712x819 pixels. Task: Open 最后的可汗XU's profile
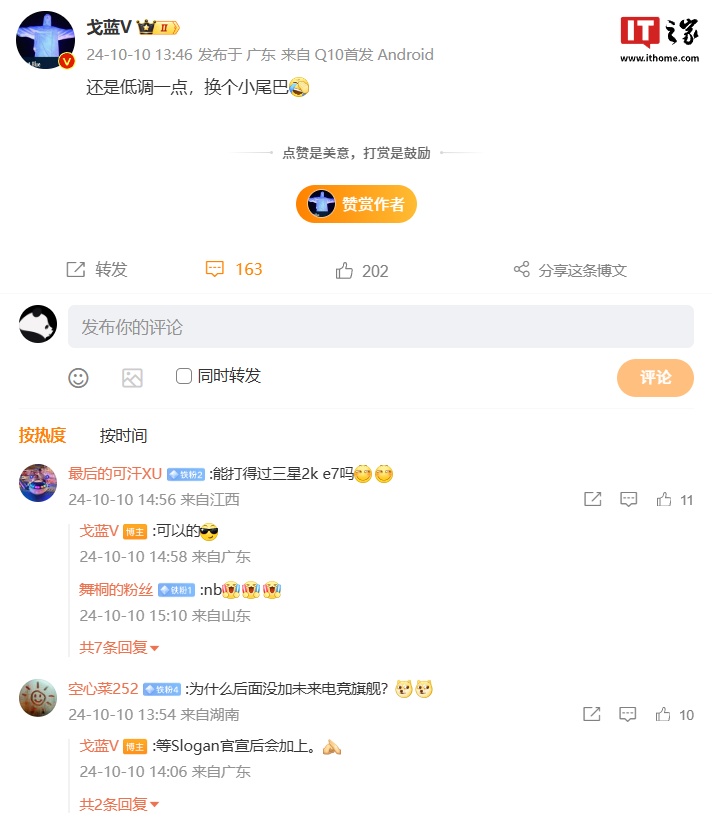tap(114, 473)
